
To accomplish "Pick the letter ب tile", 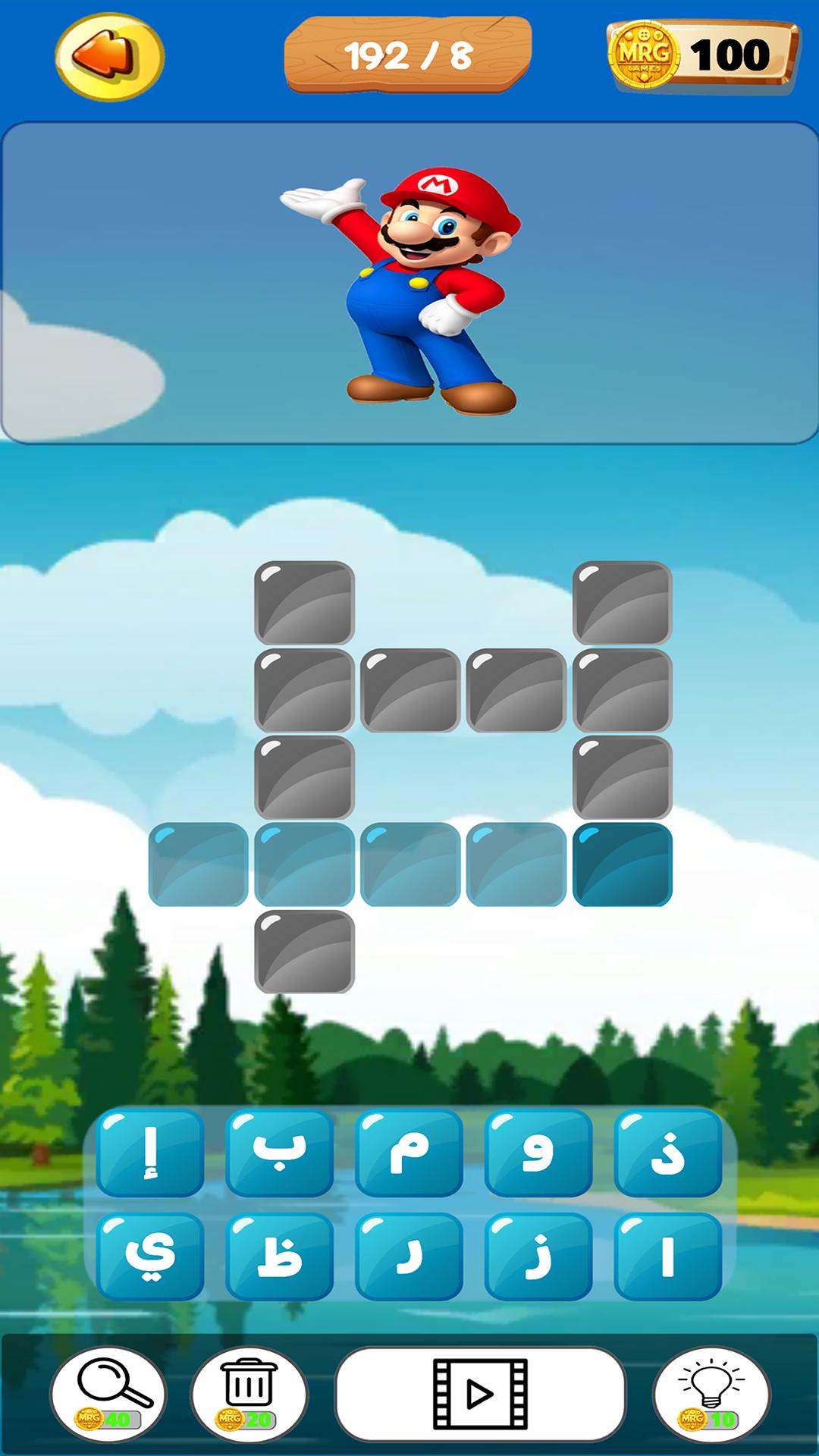I will coord(280,1153).
